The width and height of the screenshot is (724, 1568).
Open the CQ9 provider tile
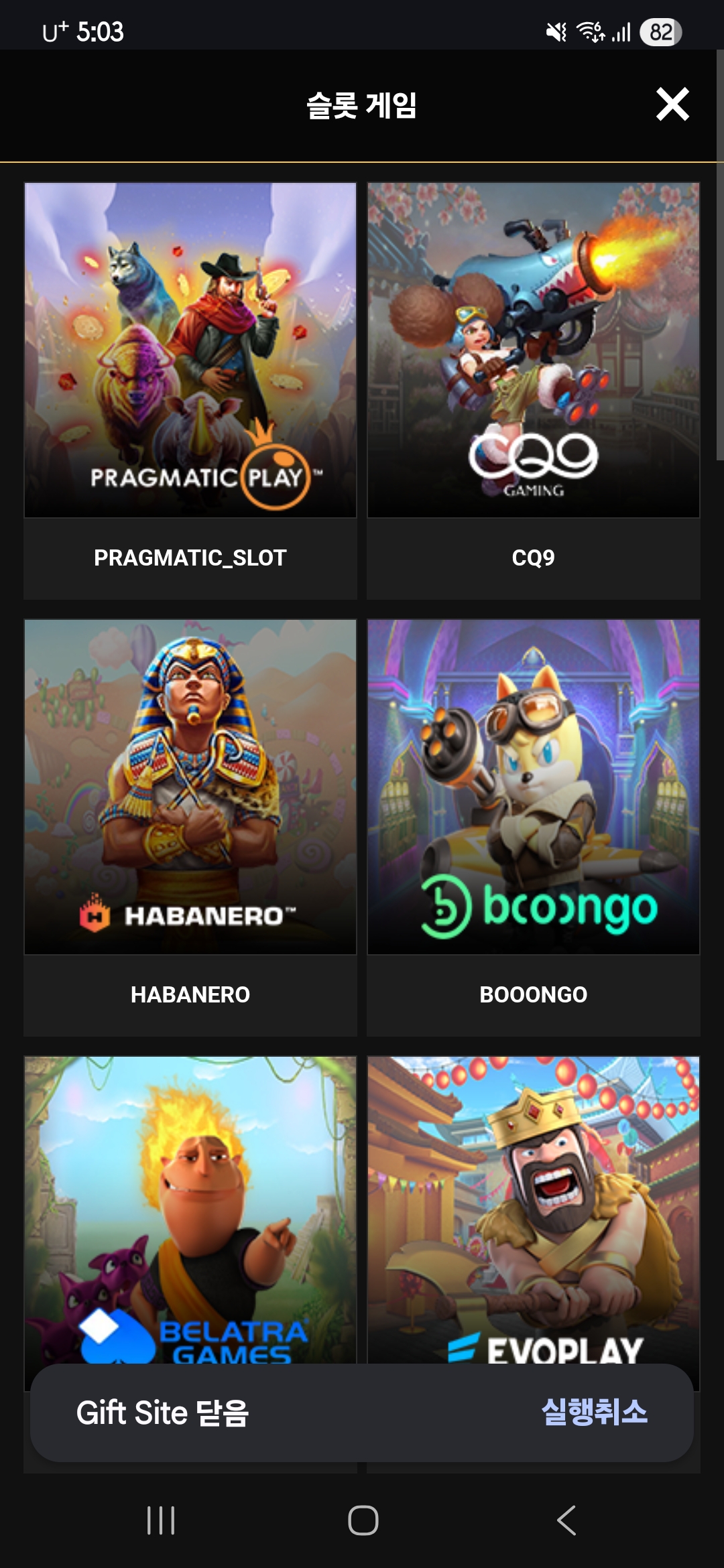(533, 389)
